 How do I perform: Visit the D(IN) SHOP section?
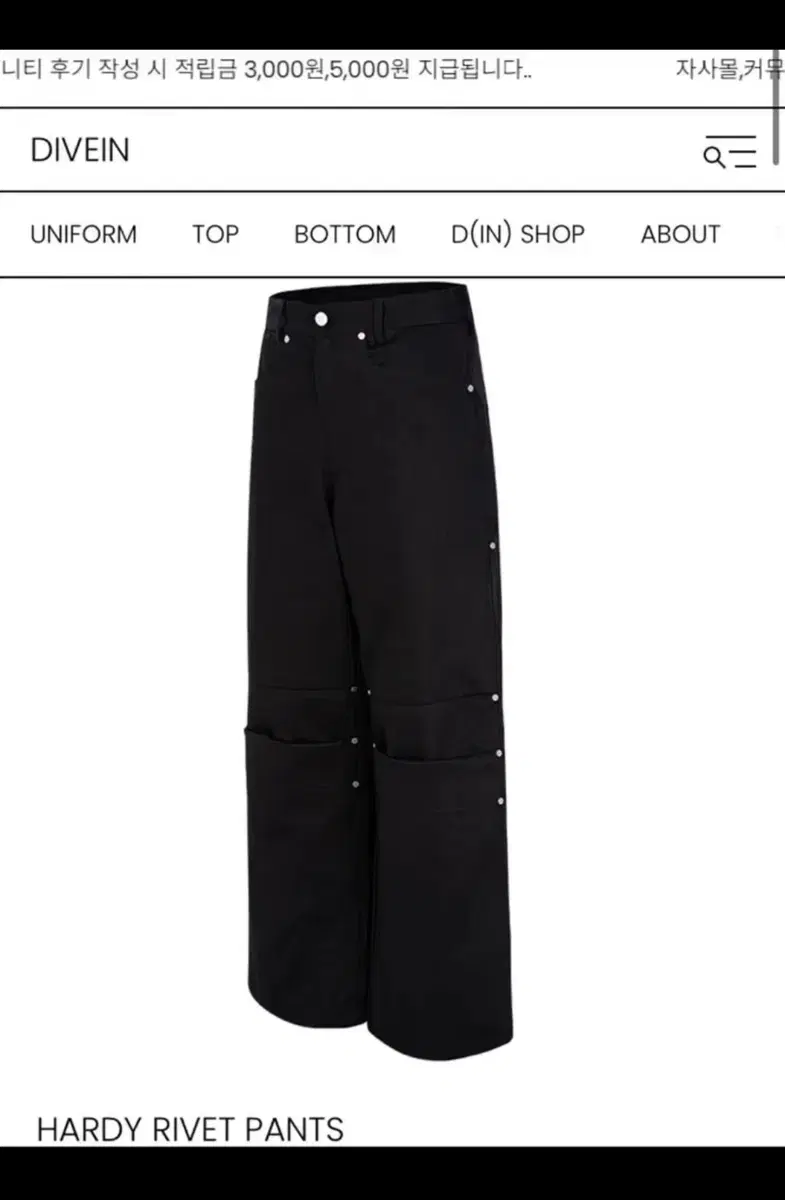point(518,234)
